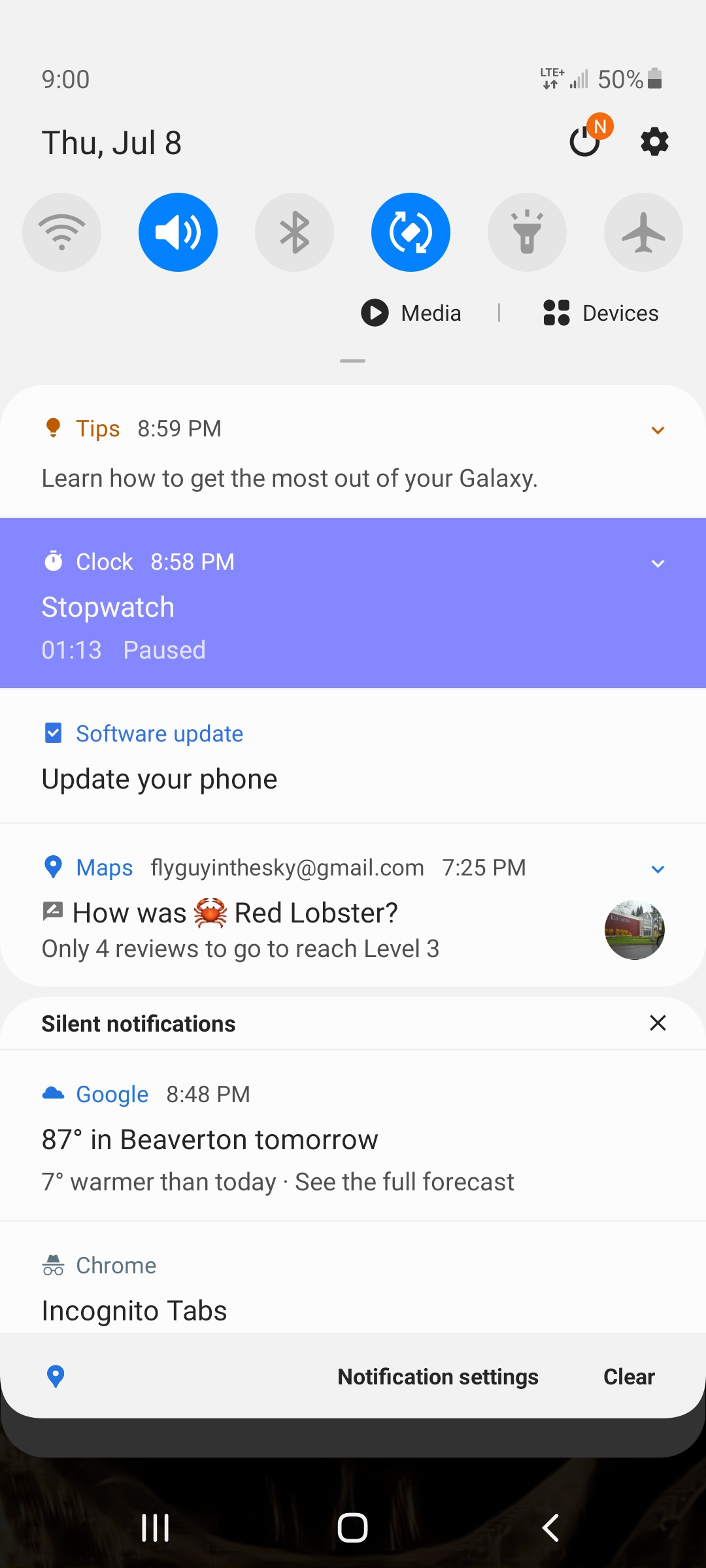Toggle the sound mode button
706x1568 pixels.
click(178, 233)
